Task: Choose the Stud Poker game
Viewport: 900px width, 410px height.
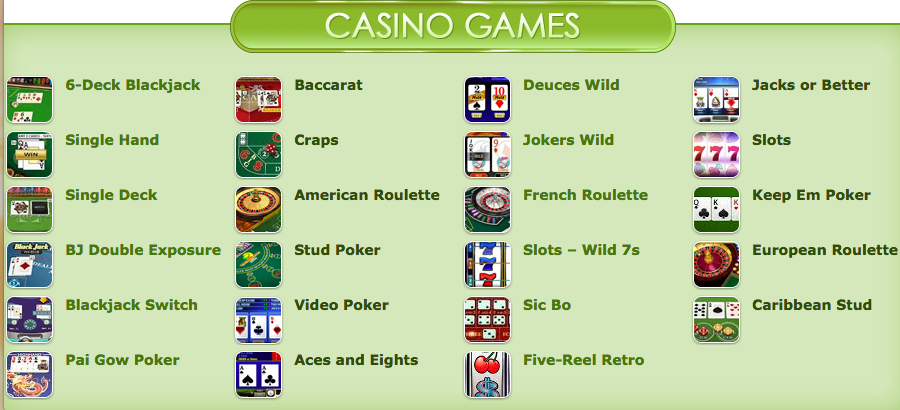Action: [x=337, y=250]
